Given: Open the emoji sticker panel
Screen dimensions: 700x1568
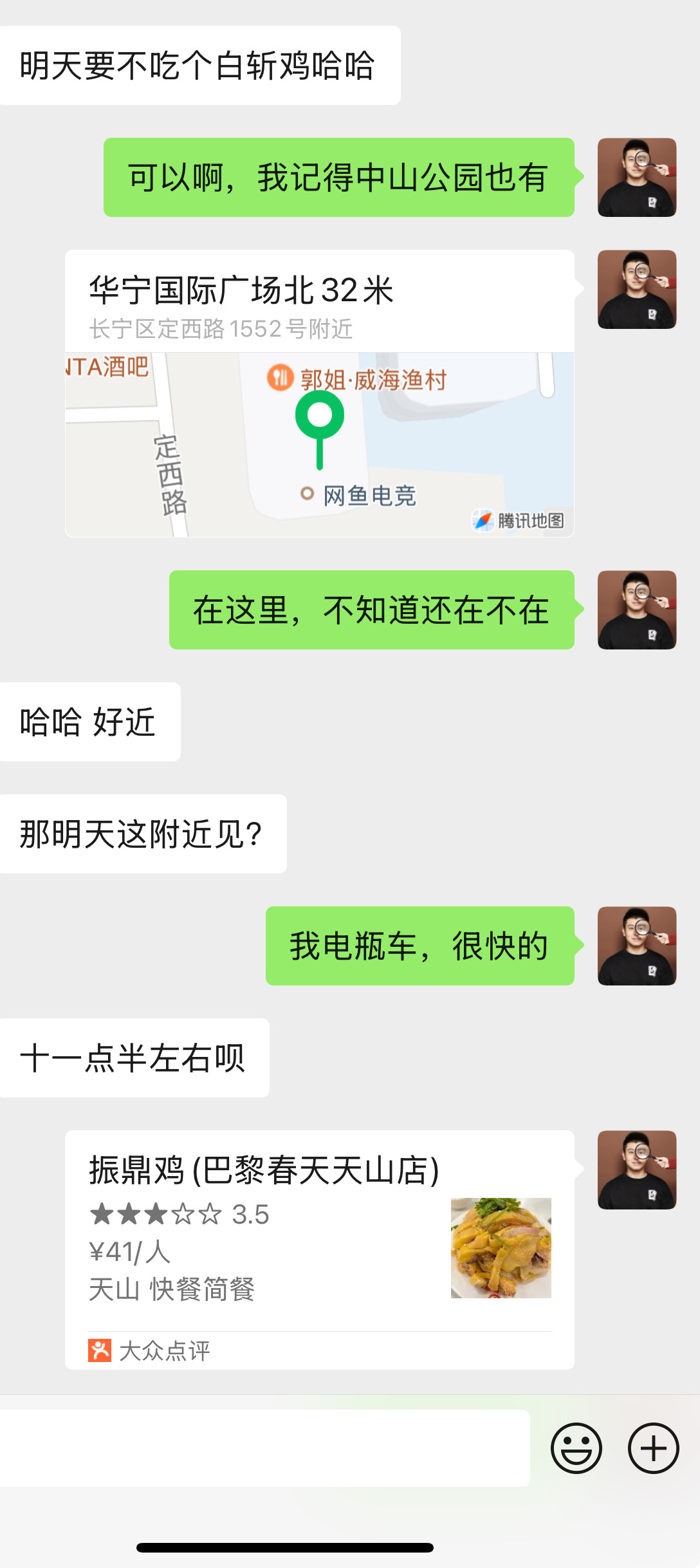Looking at the screenshot, I should (x=576, y=1448).
